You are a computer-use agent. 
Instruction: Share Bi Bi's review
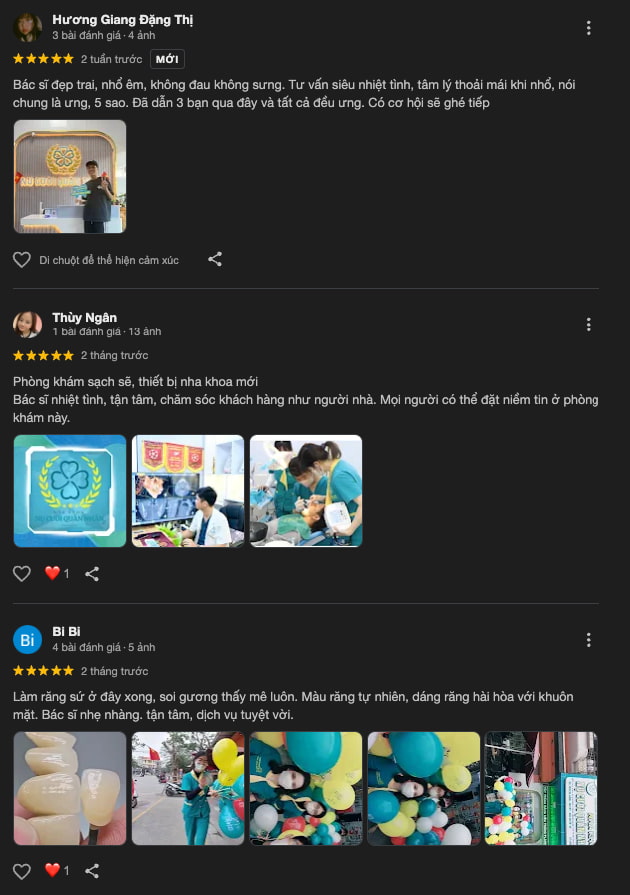92,871
